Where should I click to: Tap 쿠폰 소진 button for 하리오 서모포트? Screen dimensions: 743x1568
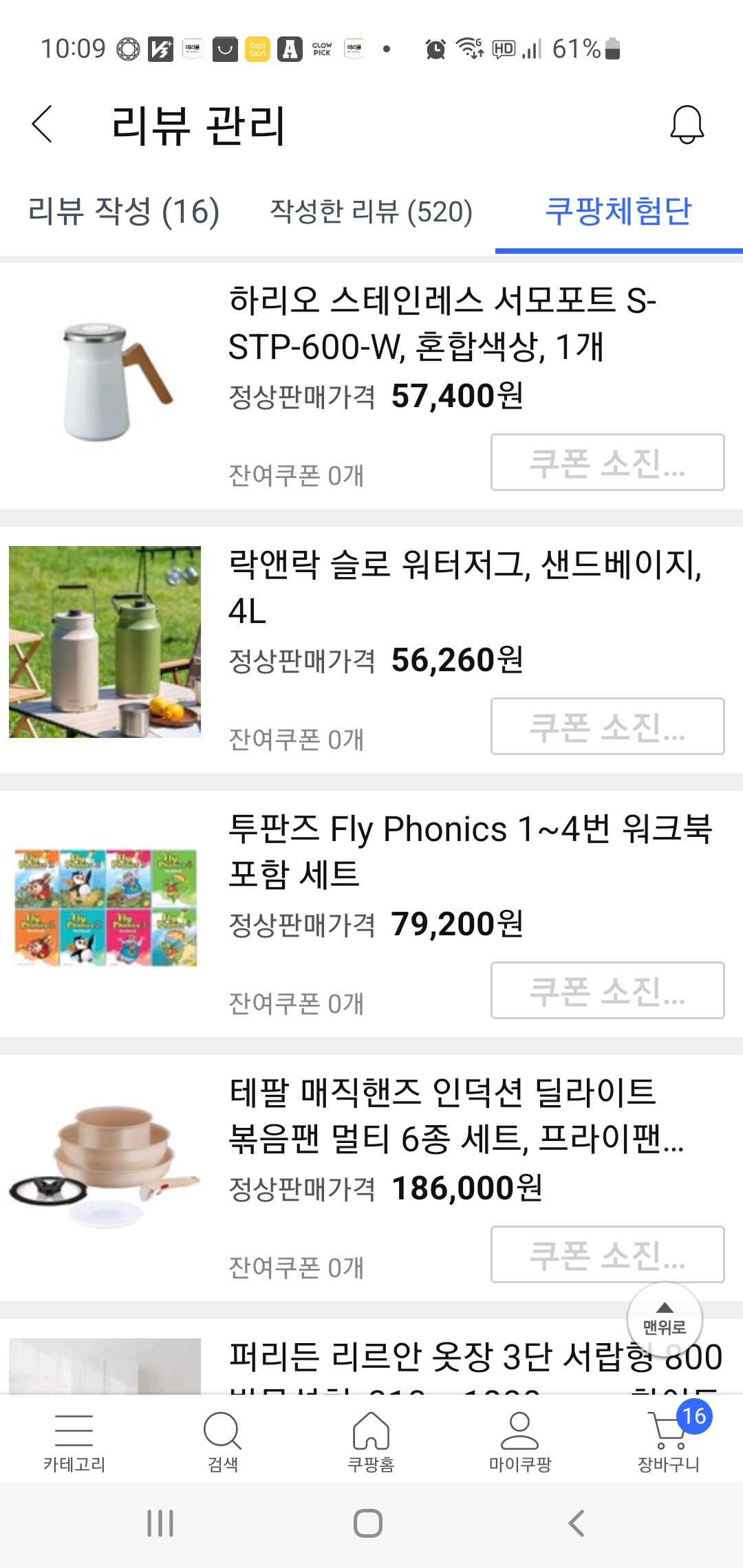pos(607,462)
